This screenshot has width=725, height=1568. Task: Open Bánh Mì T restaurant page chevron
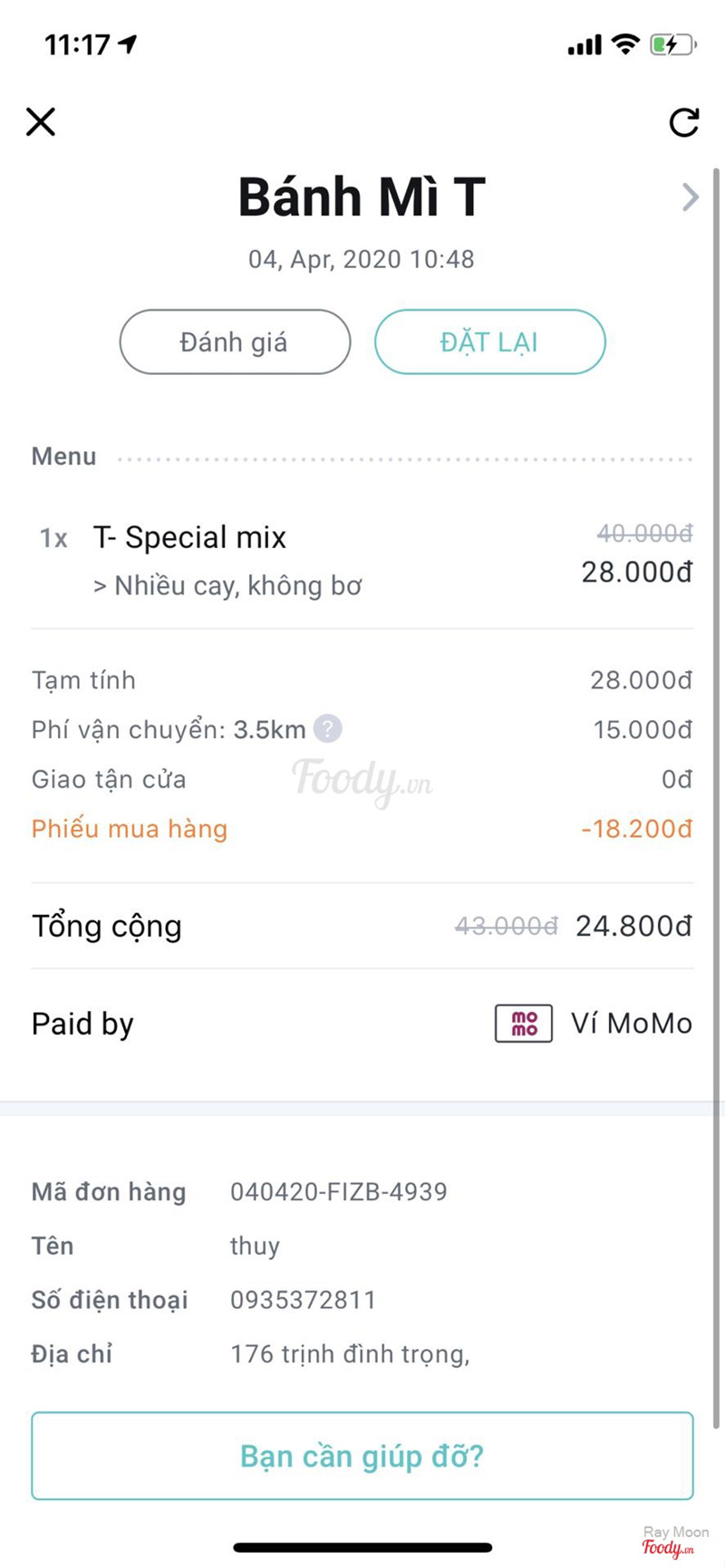pos(690,197)
